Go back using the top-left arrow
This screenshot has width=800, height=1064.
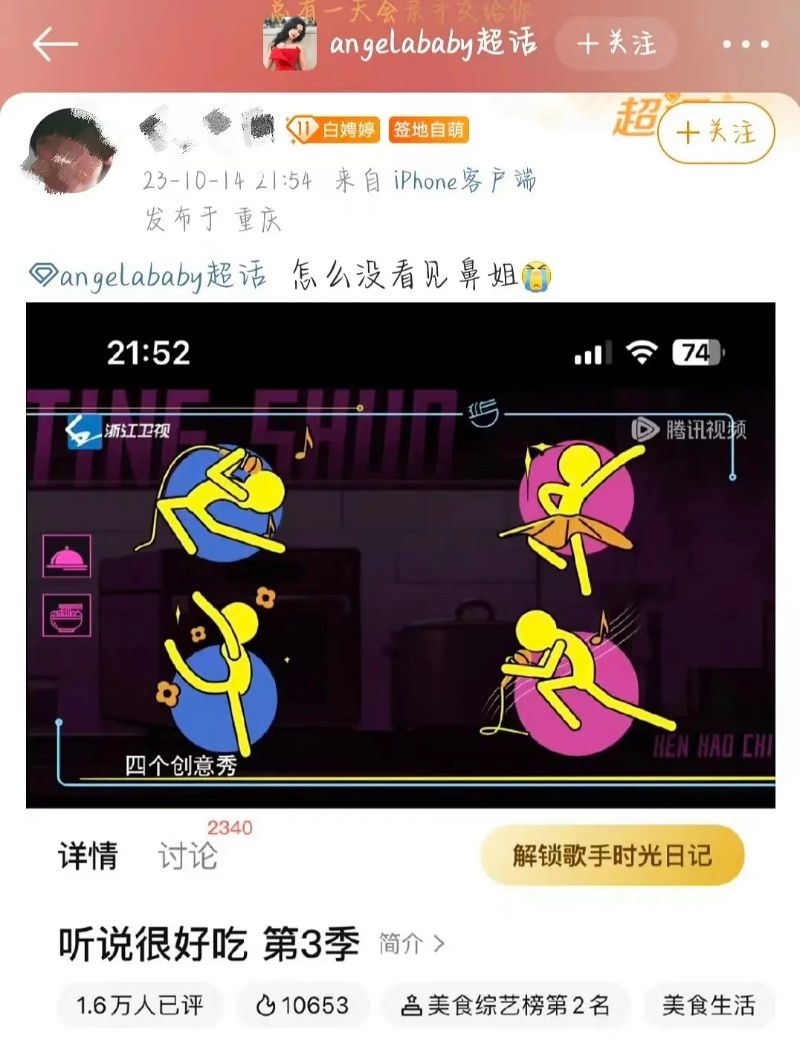coord(55,45)
